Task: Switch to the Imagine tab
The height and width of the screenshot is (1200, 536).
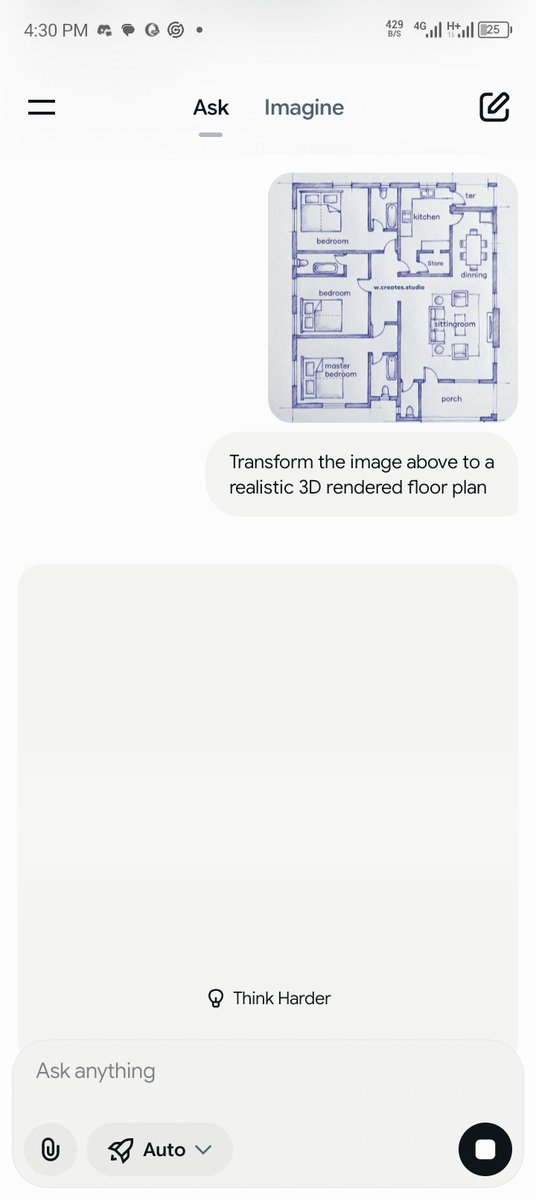Action: [x=304, y=107]
